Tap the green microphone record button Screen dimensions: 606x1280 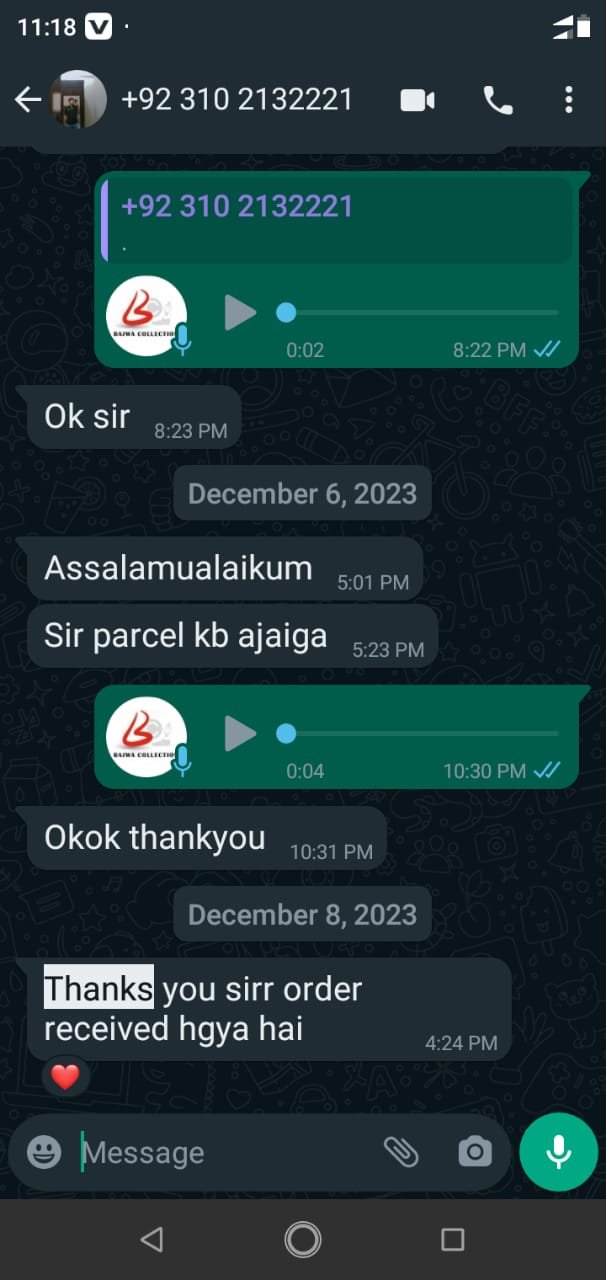coord(558,1153)
